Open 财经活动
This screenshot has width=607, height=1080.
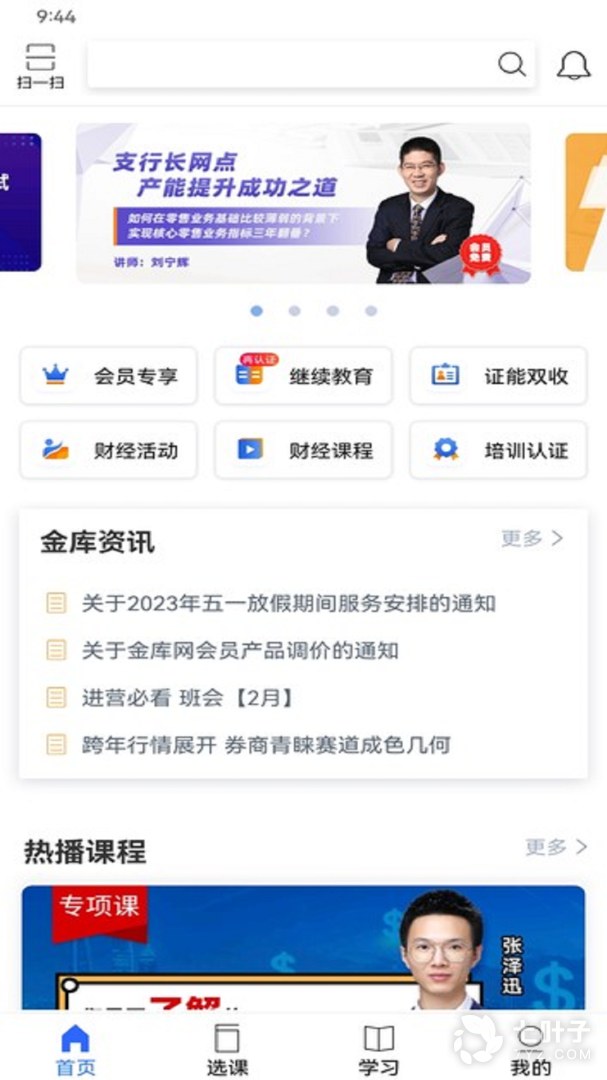(108, 450)
